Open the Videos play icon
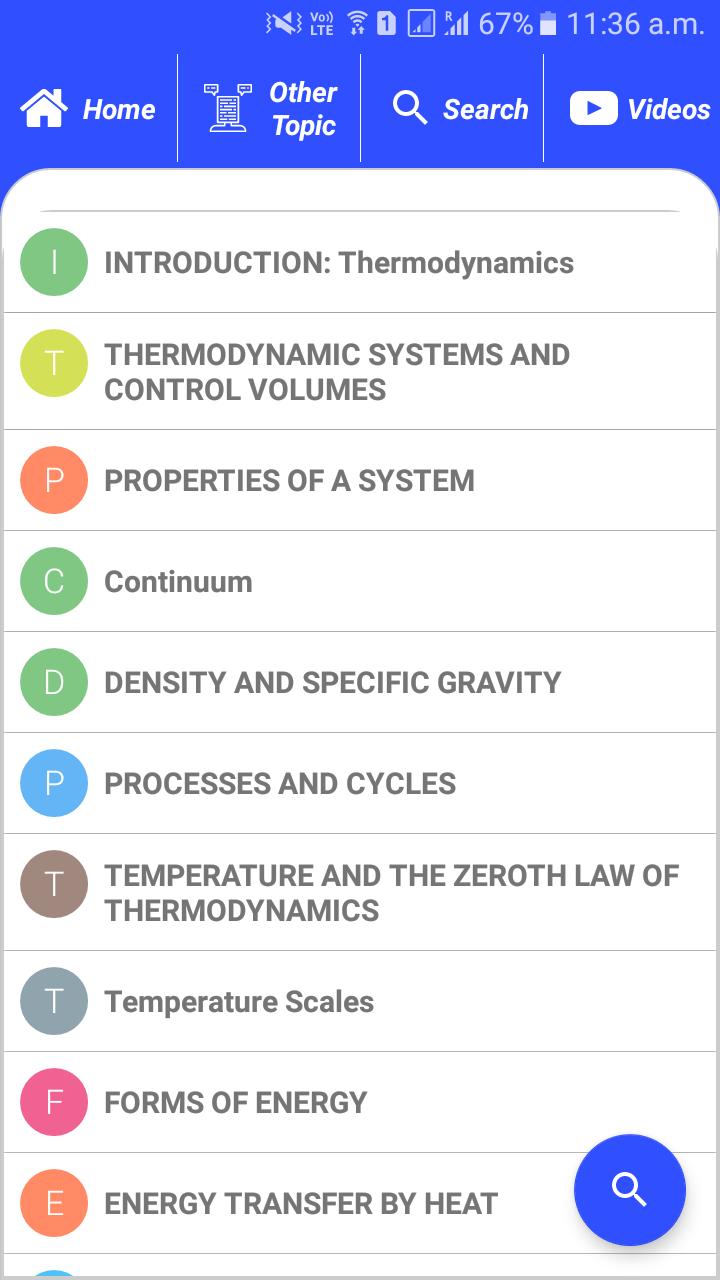 (x=594, y=108)
